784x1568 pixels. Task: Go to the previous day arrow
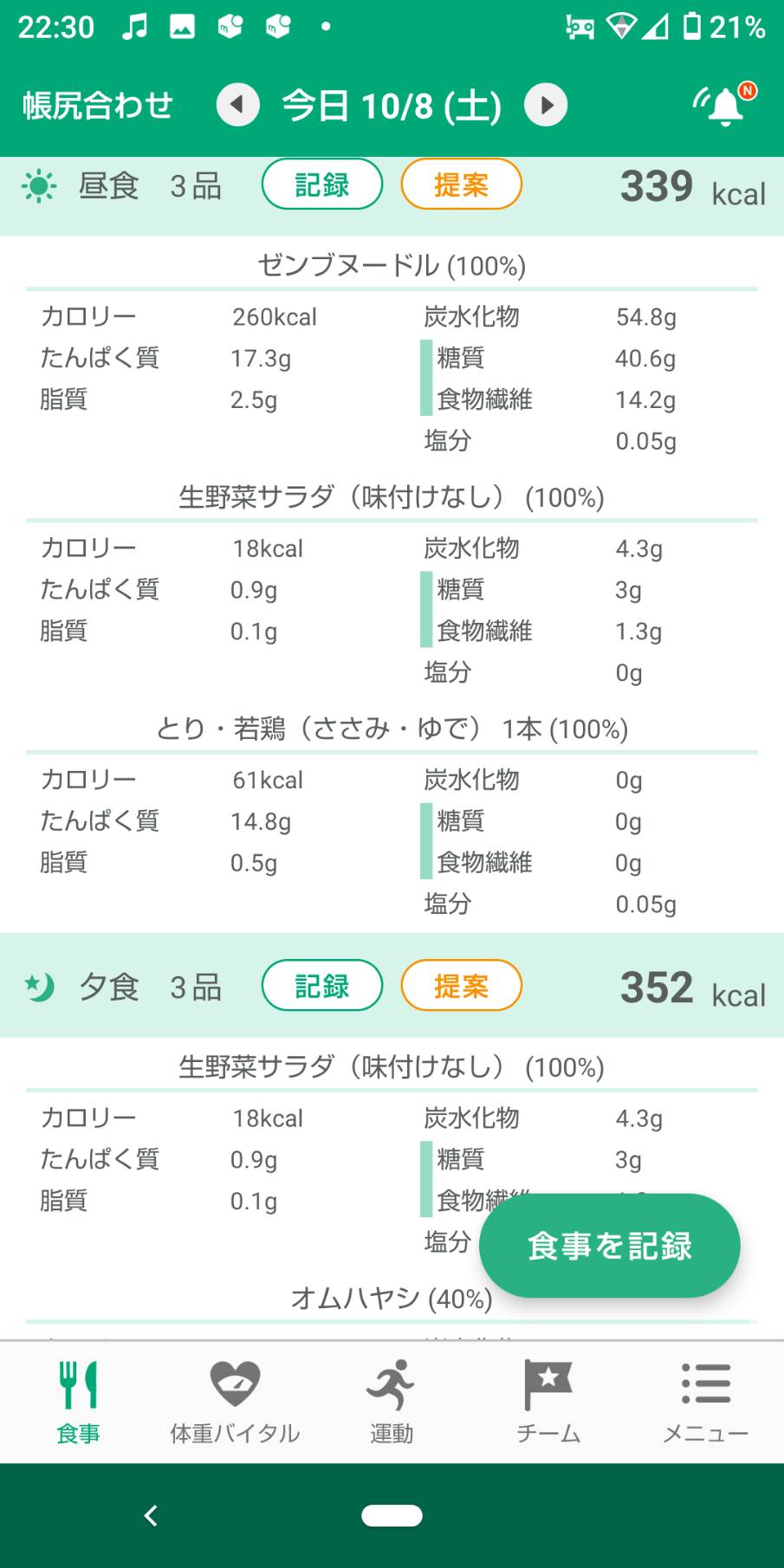point(238,106)
